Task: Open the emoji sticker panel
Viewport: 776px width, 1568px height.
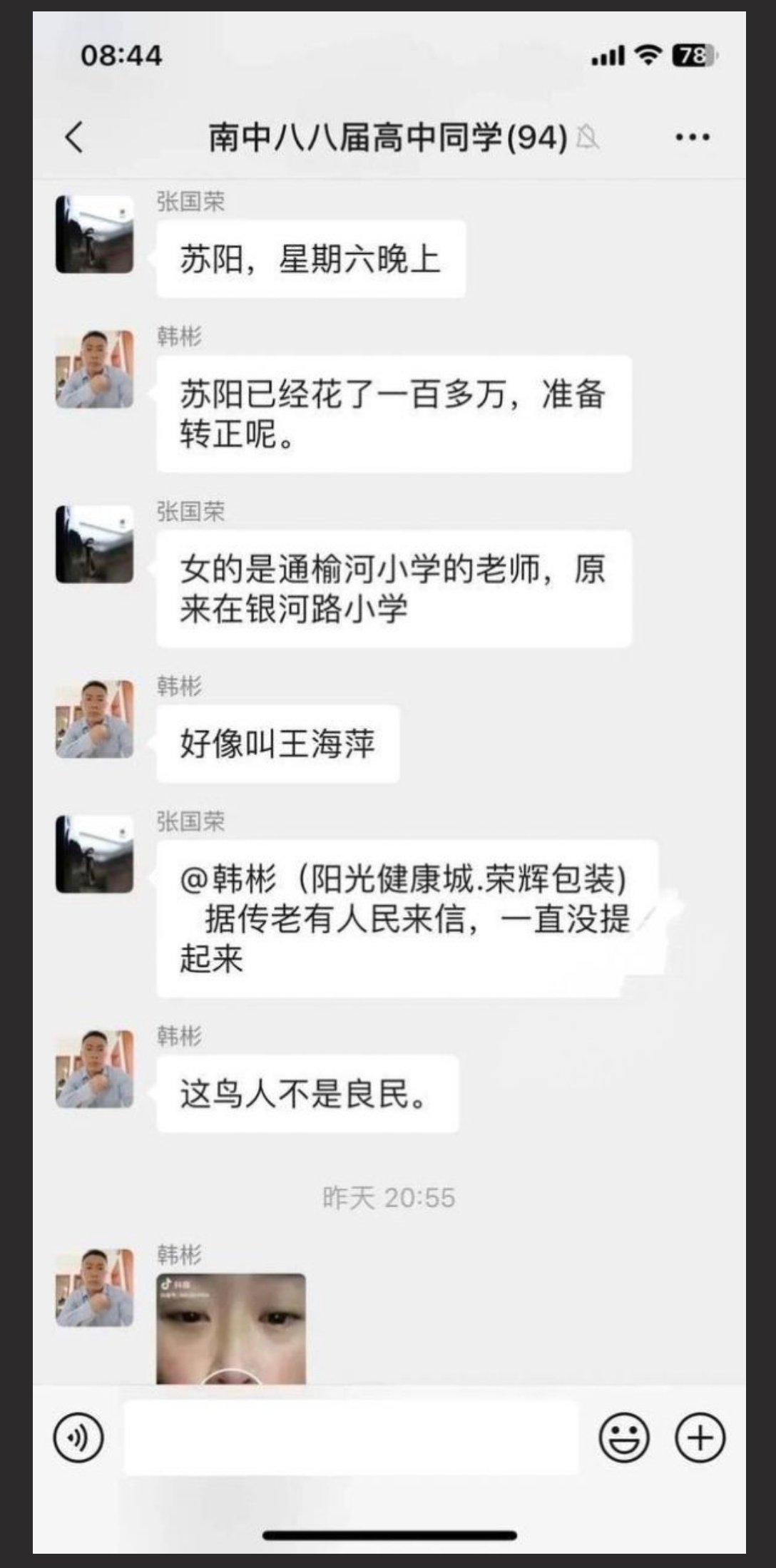Action: (x=624, y=1438)
